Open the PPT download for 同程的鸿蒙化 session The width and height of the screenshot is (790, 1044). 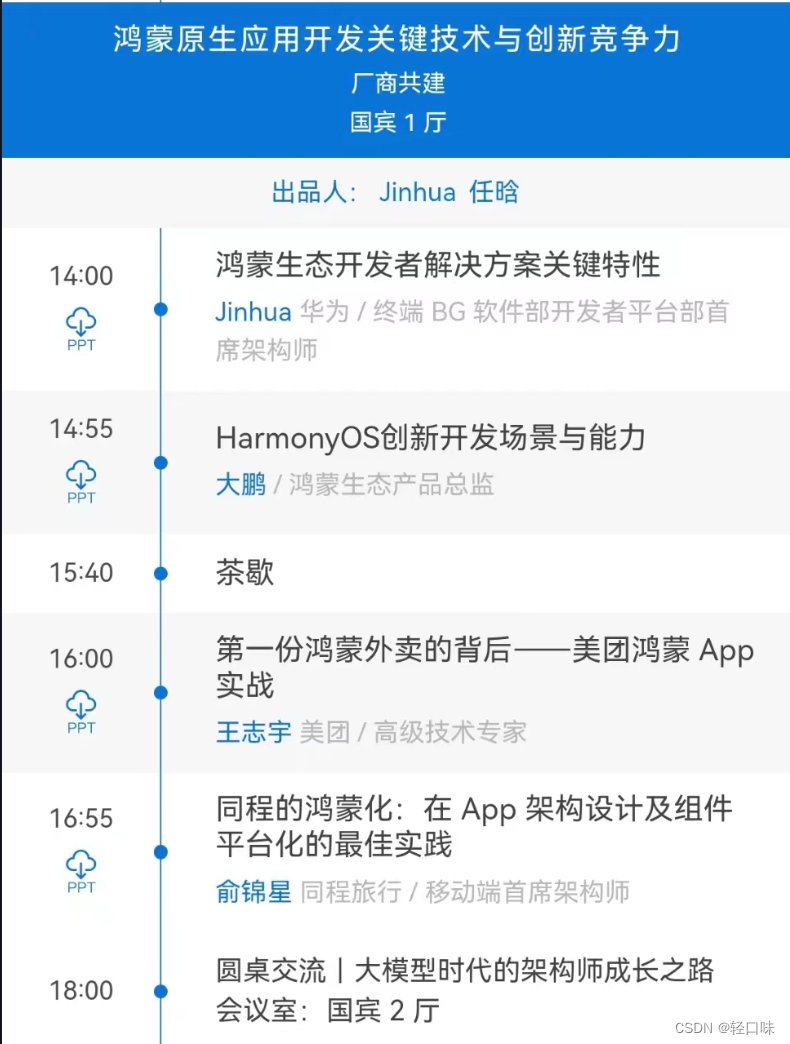coord(80,868)
